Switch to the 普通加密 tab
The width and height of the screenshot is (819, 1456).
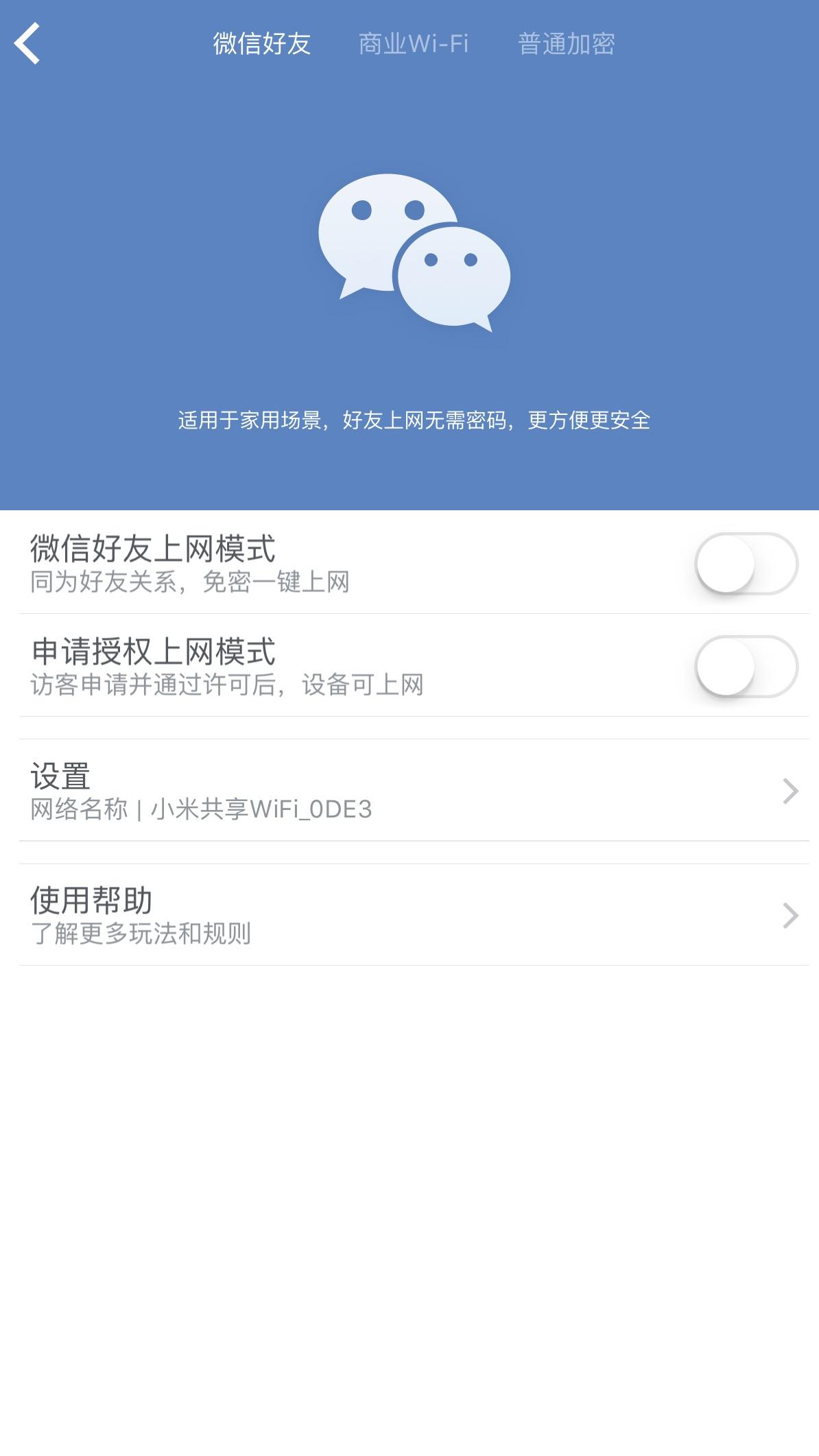[x=567, y=44]
